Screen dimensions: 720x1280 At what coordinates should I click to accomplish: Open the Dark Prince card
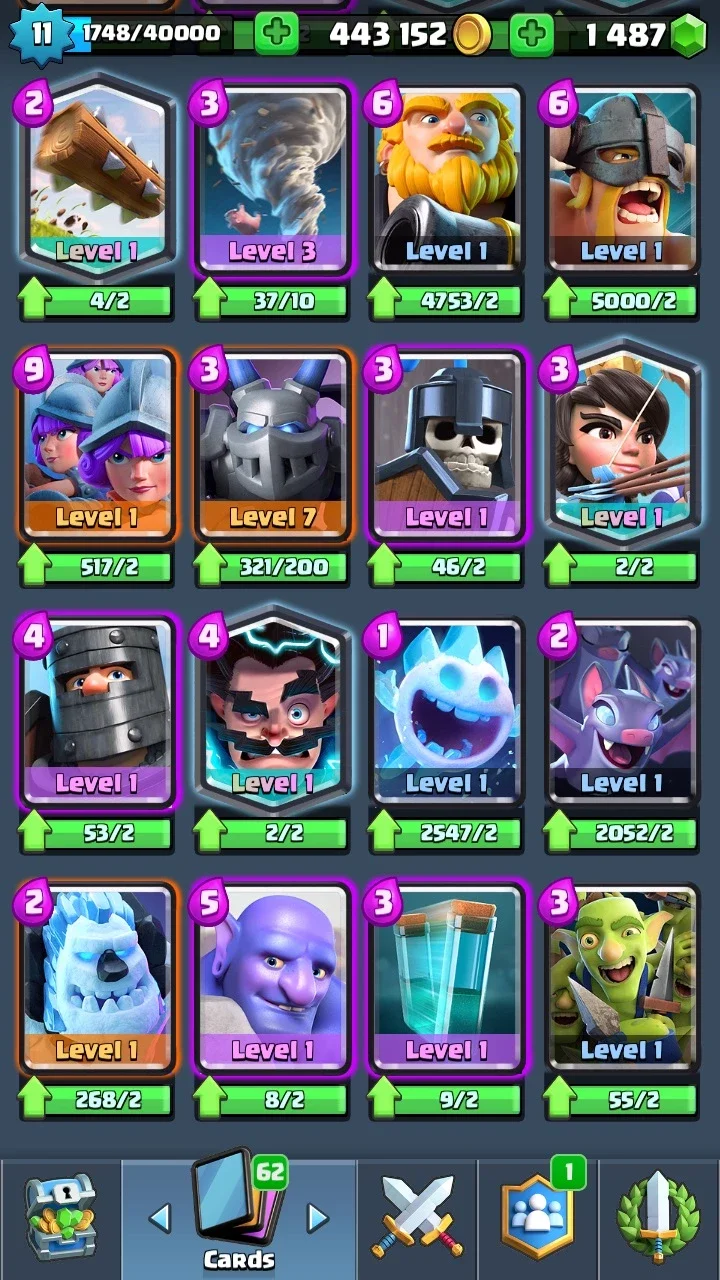pos(96,712)
